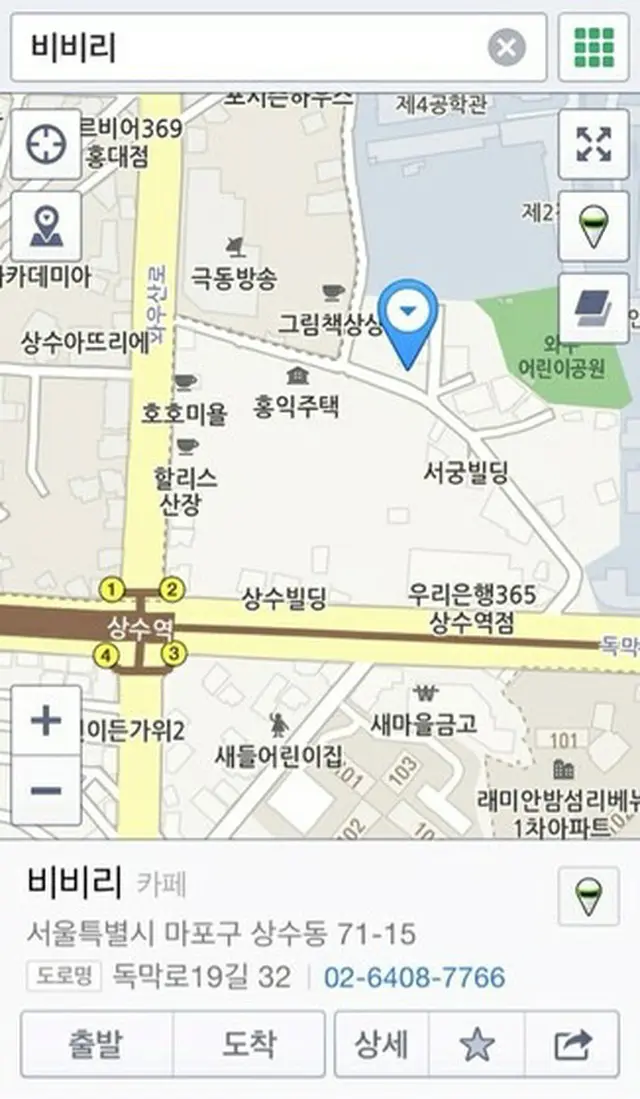Clear the search text
The height and width of the screenshot is (1099, 640).
coord(507,47)
